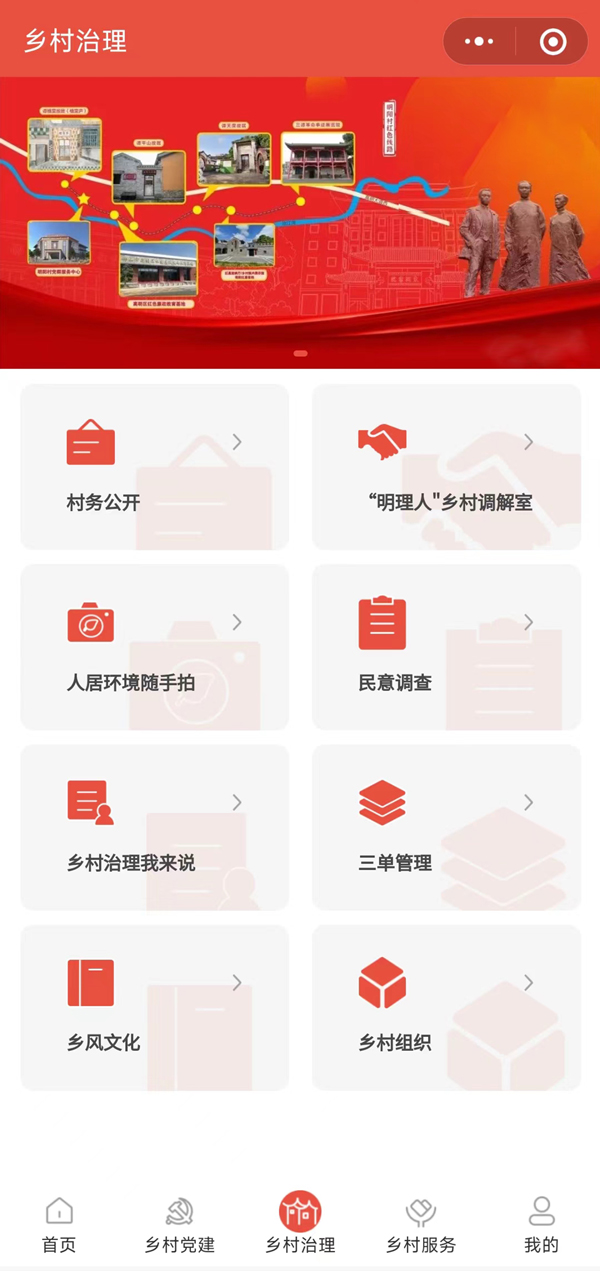Viewport: 600px width, 1271px height.
Task: Open the 民意调查 card
Action: point(446,647)
